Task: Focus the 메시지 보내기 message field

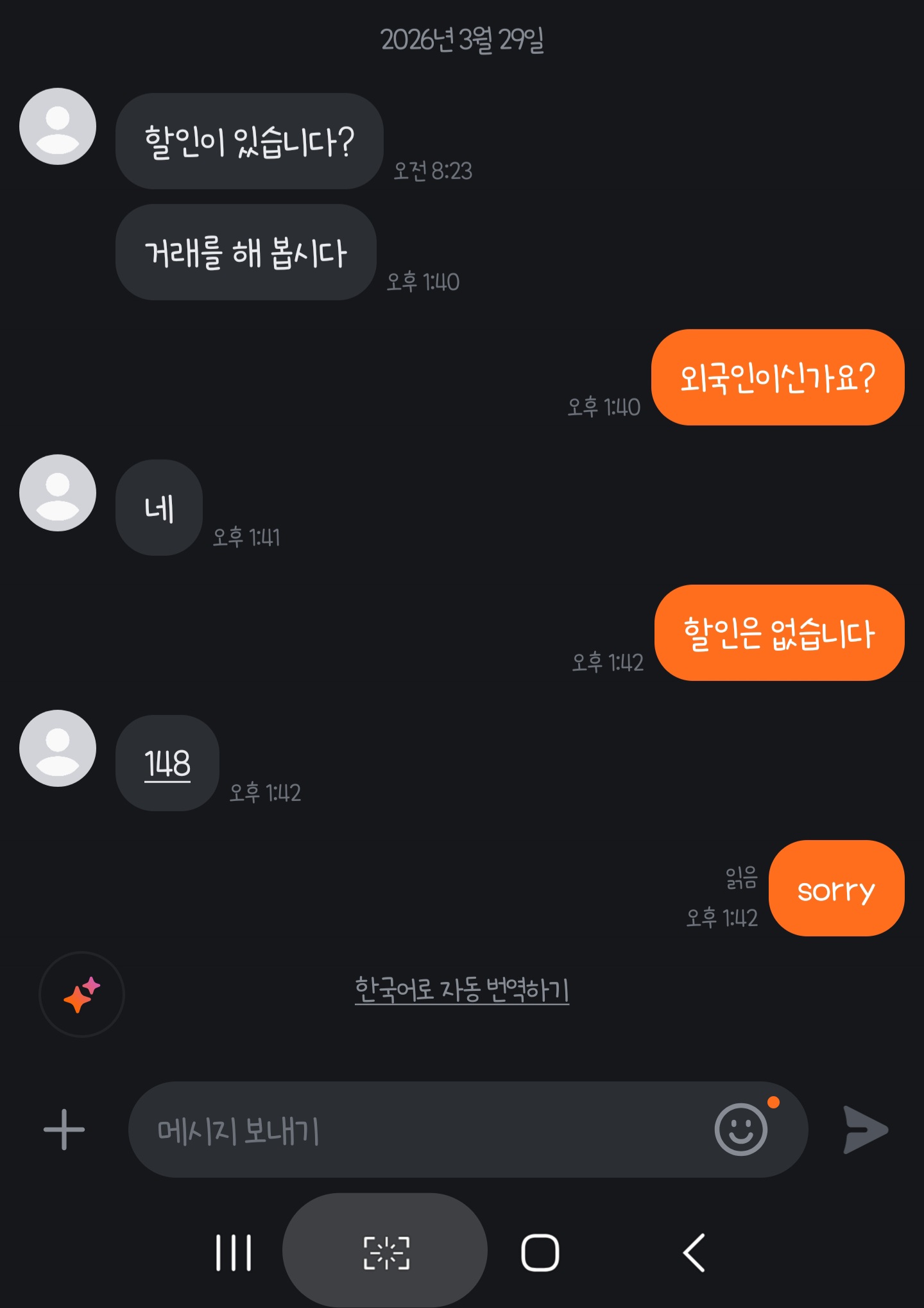Action: tap(417, 1130)
